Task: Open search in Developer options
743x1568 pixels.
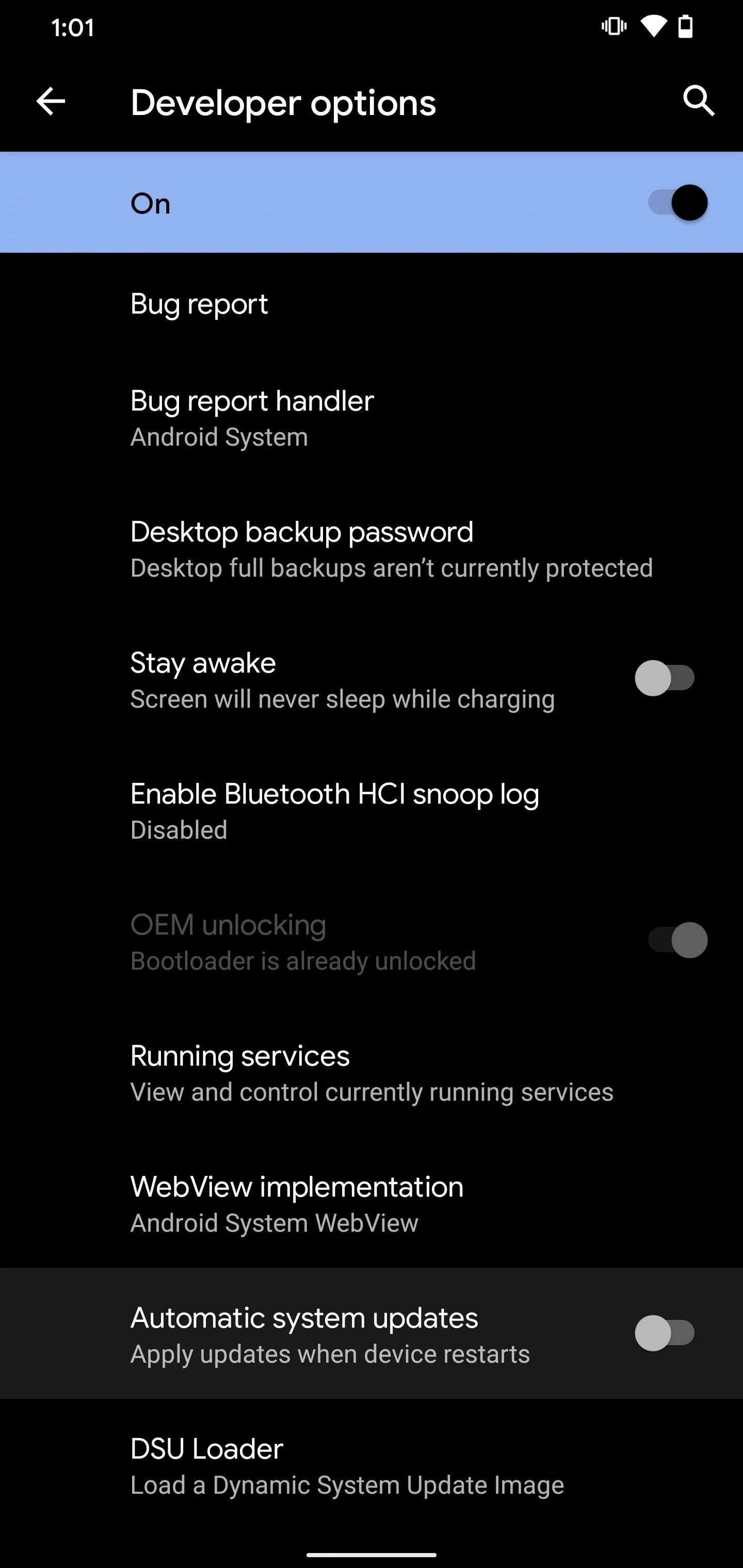Action: [x=699, y=101]
